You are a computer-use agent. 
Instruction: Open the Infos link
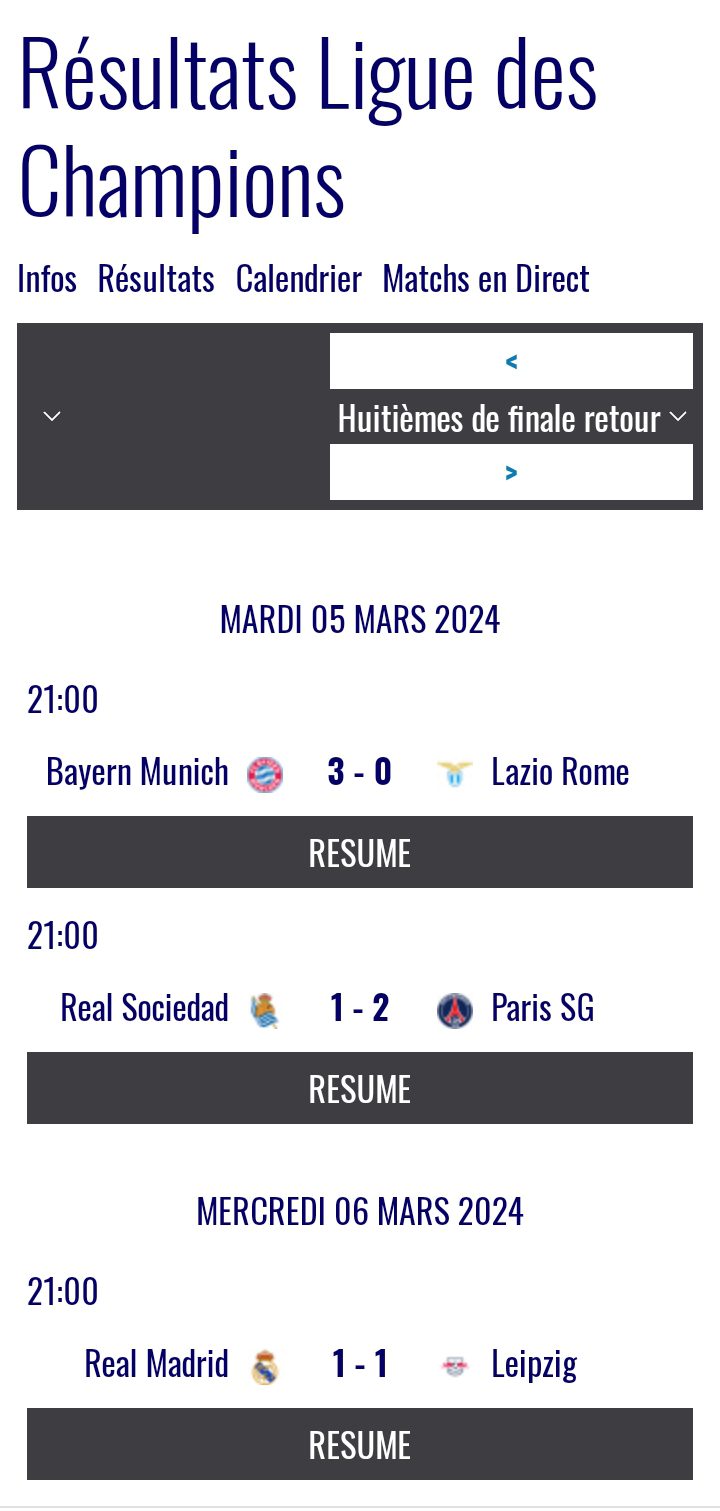click(47, 279)
